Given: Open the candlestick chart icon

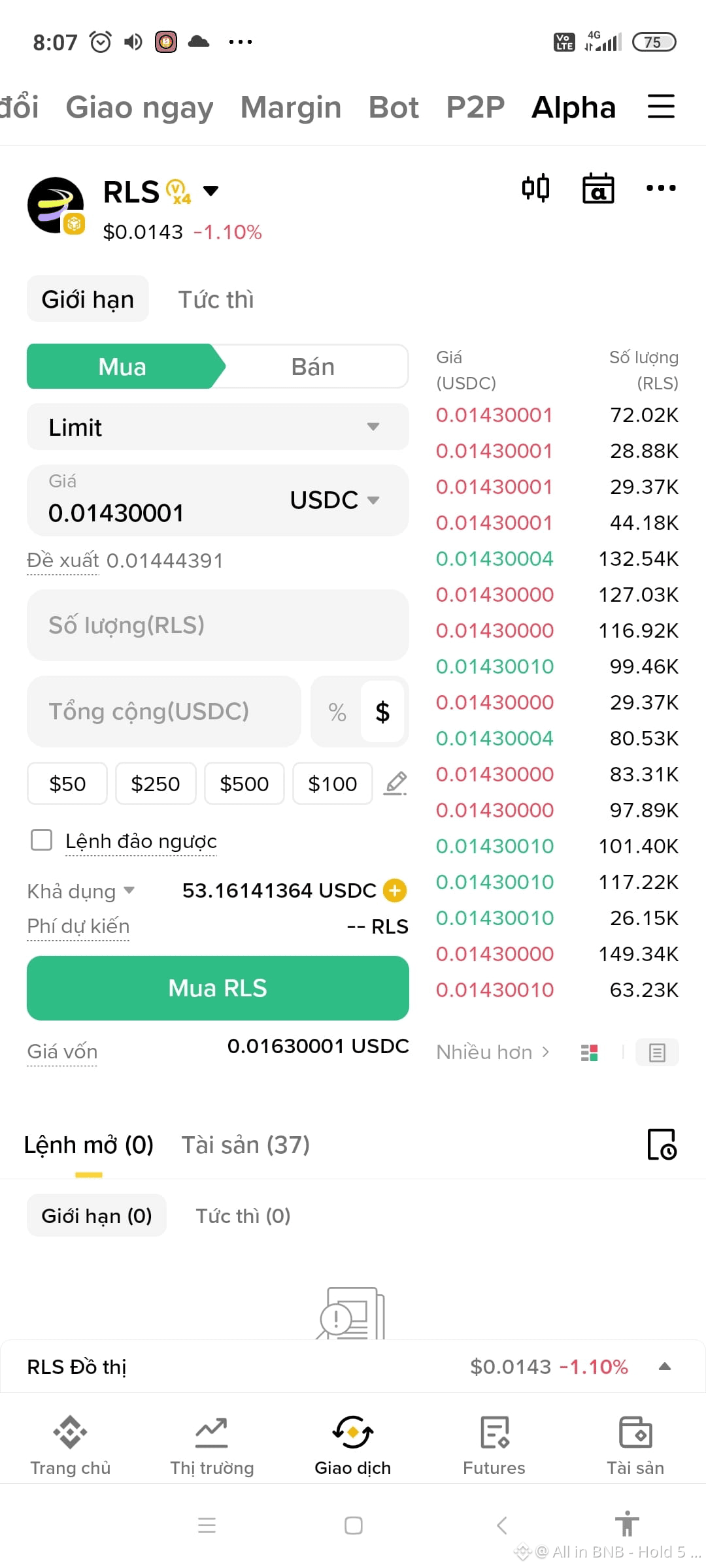Looking at the screenshot, I should tap(535, 189).
